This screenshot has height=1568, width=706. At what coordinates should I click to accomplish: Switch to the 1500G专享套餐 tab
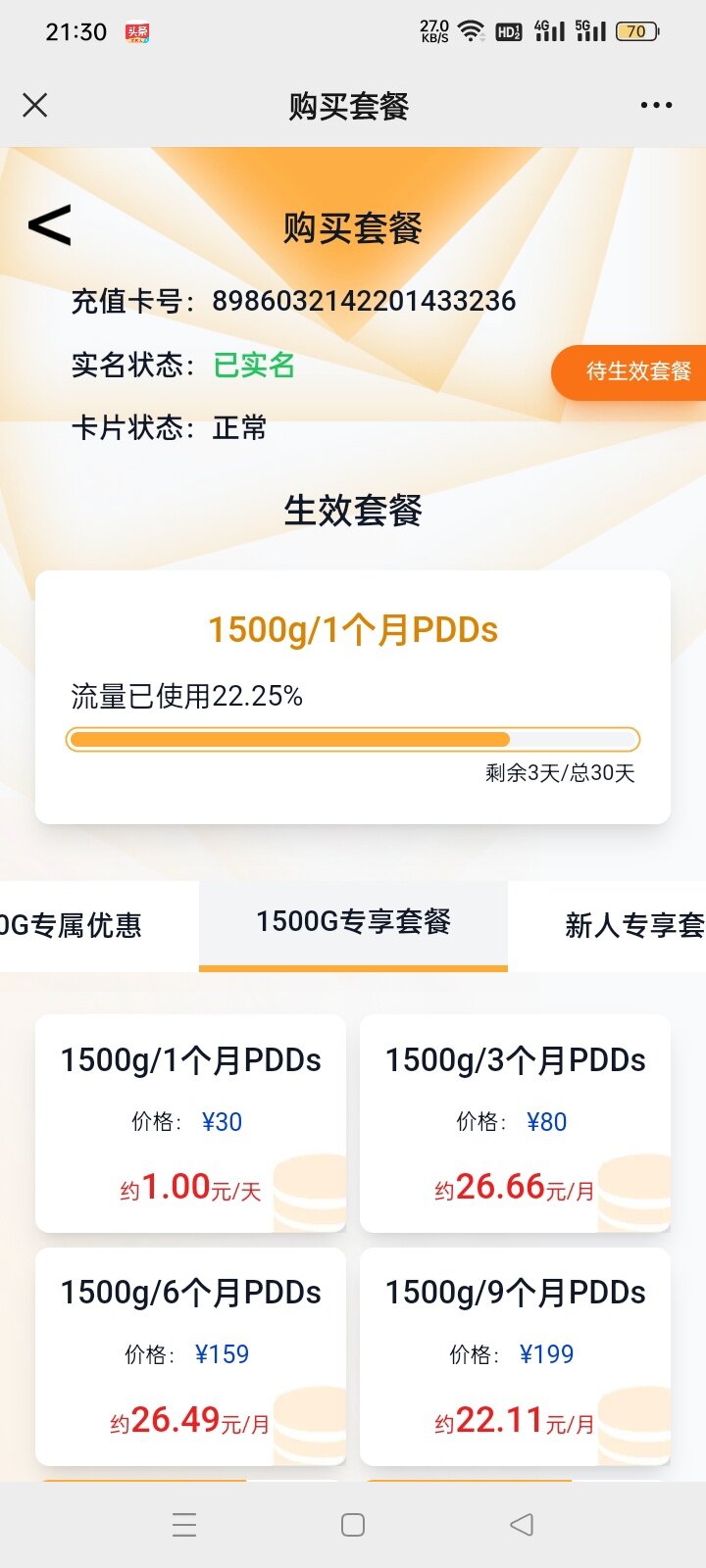353,923
